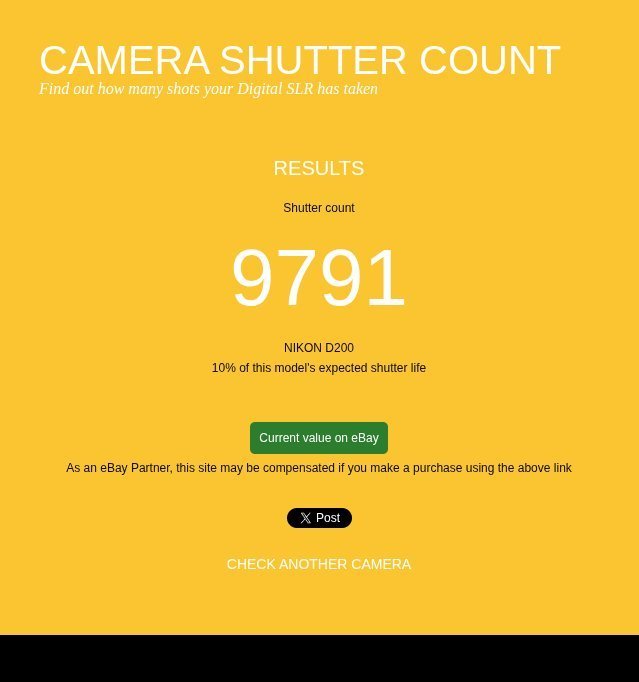Open Current value on eBay button

tap(318, 438)
